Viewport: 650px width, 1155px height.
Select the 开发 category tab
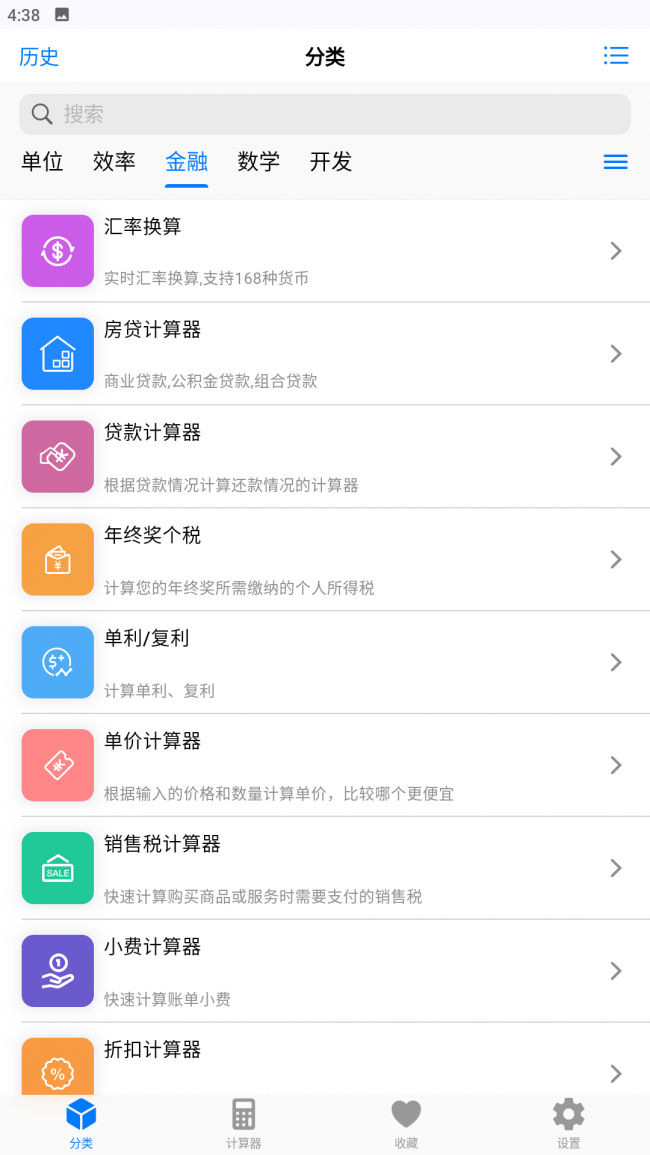pyautogui.click(x=331, y=162)
